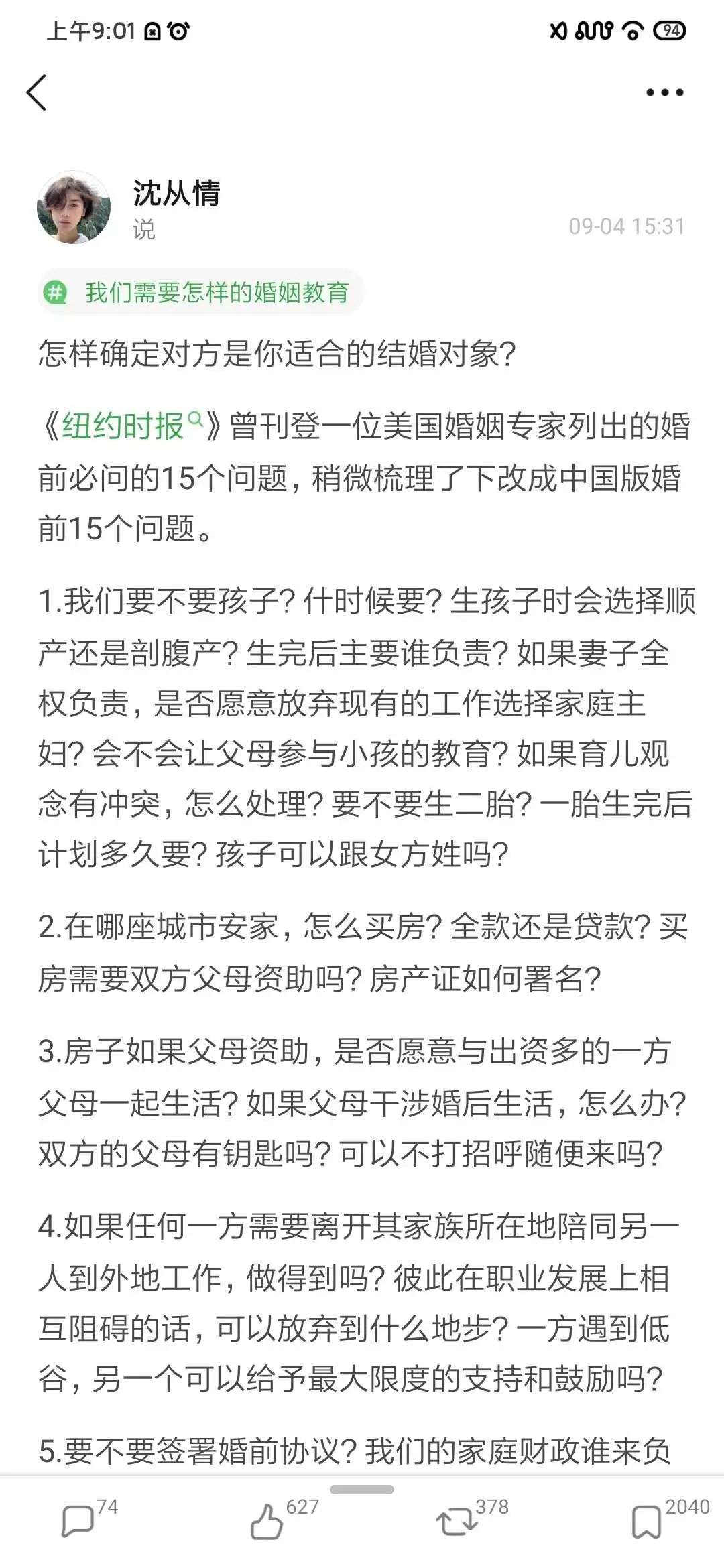The image size is (724, 1568).
Task: Open the comments on this post
Action: 78,1520
